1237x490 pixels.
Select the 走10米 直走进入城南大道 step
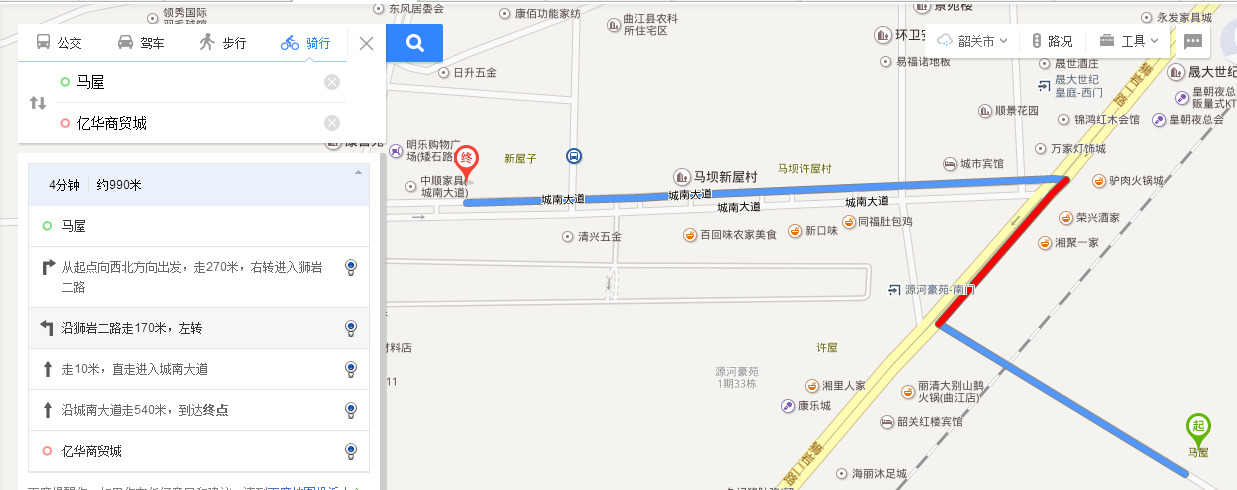tap(190, 369)
